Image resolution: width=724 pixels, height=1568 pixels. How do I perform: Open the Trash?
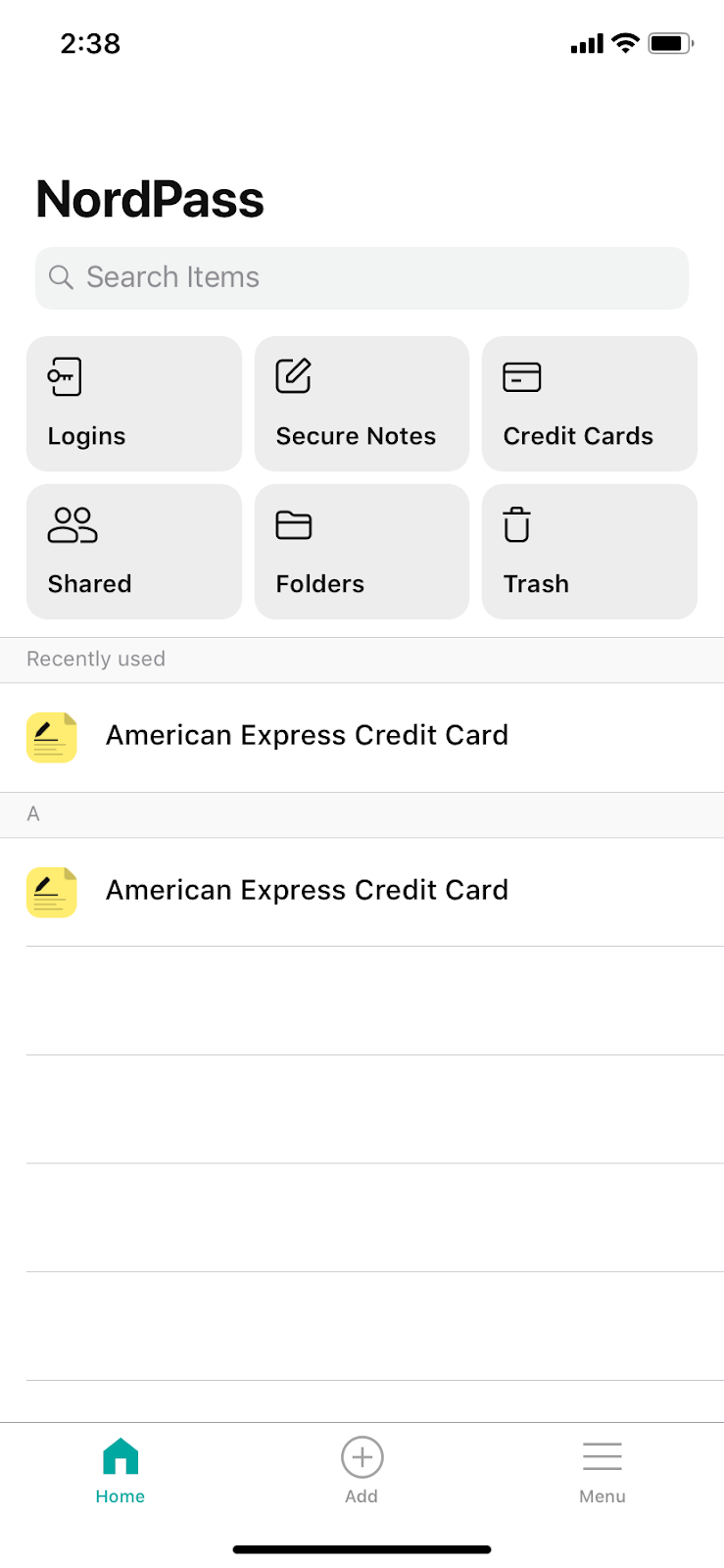tap(590, 552)
